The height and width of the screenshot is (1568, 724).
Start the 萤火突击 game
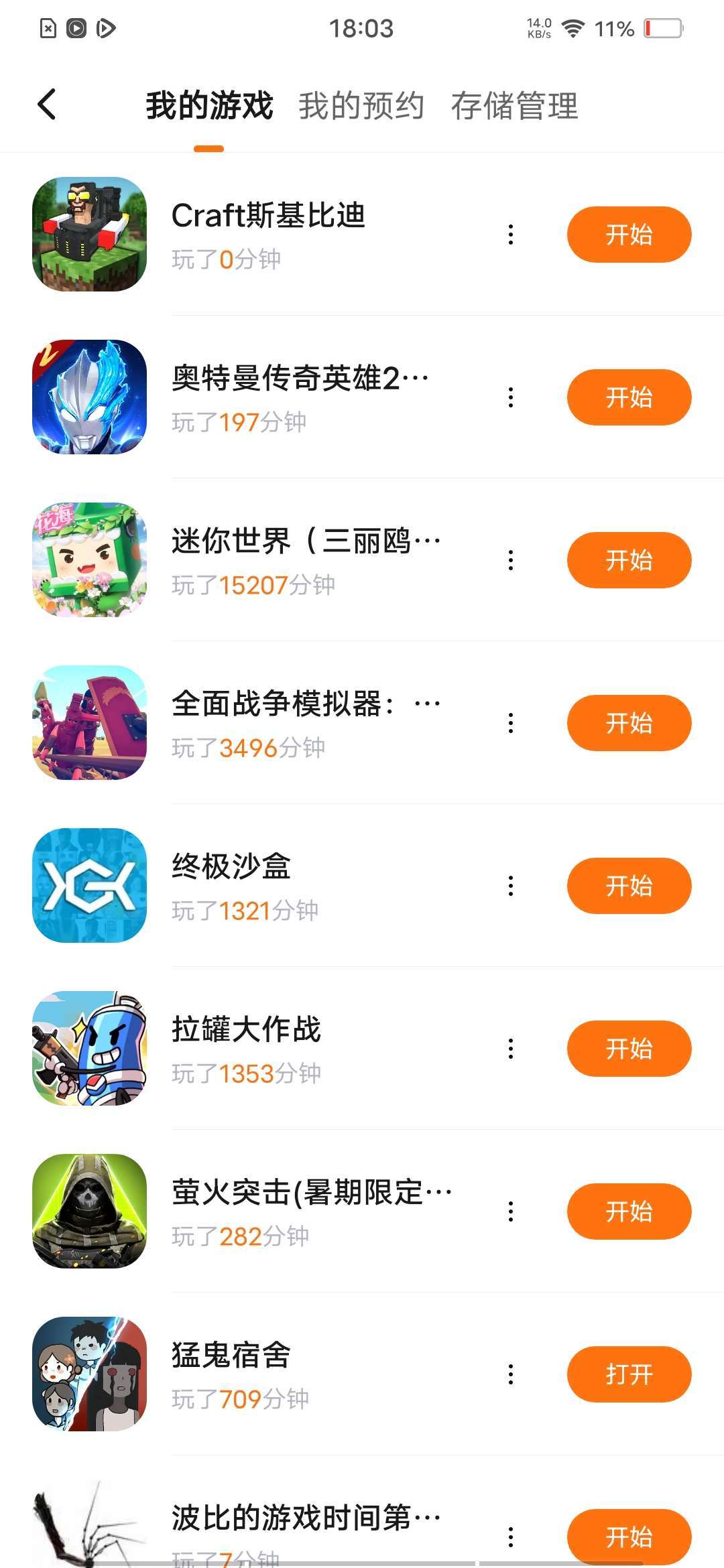[x=629, y=1212]
